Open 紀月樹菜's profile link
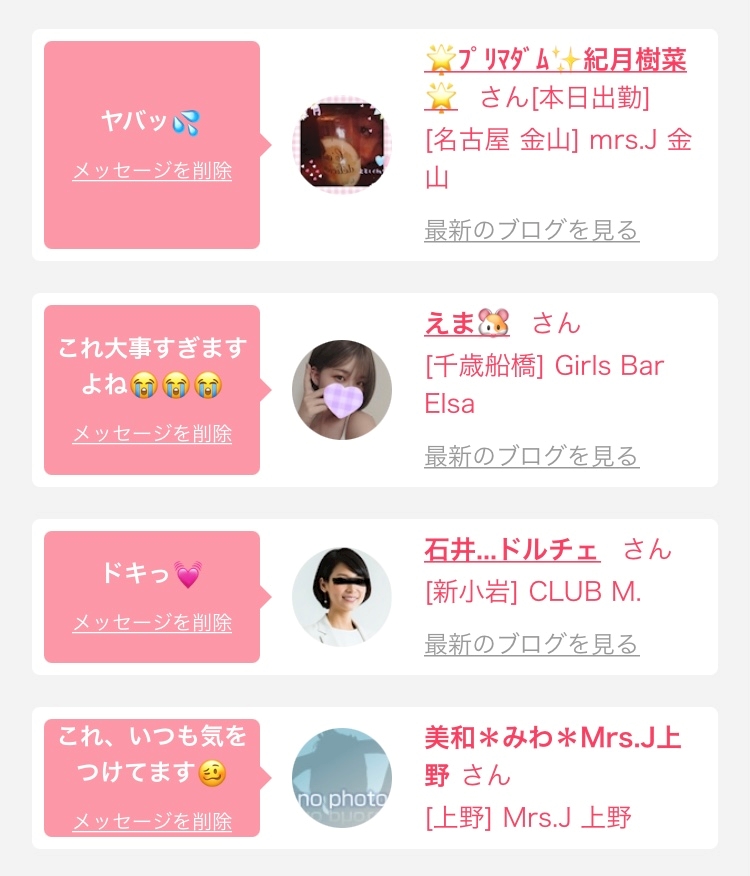 (556, 60)
